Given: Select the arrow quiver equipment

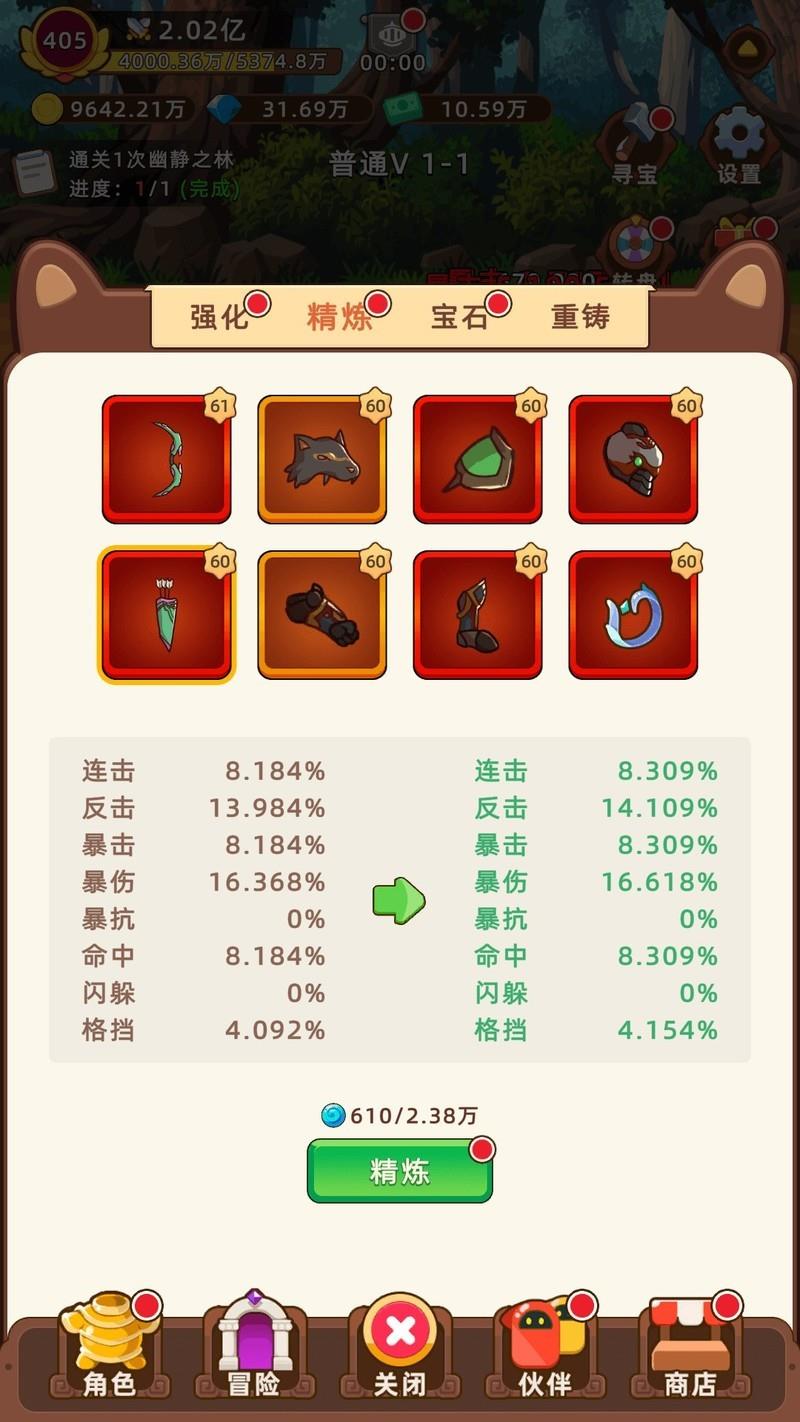Looking at the screenshot, I should point(166,614).
